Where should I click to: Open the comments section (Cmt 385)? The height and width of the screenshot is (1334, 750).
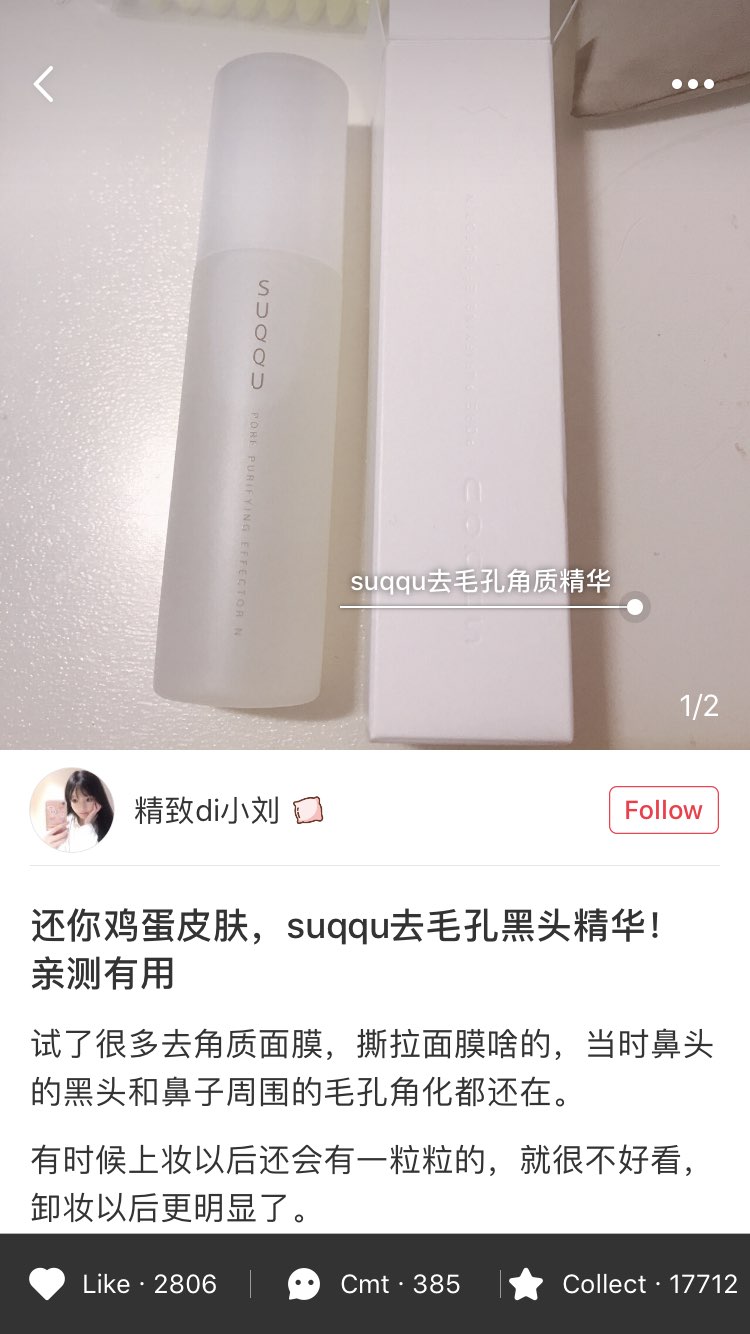pos(374,1284)
